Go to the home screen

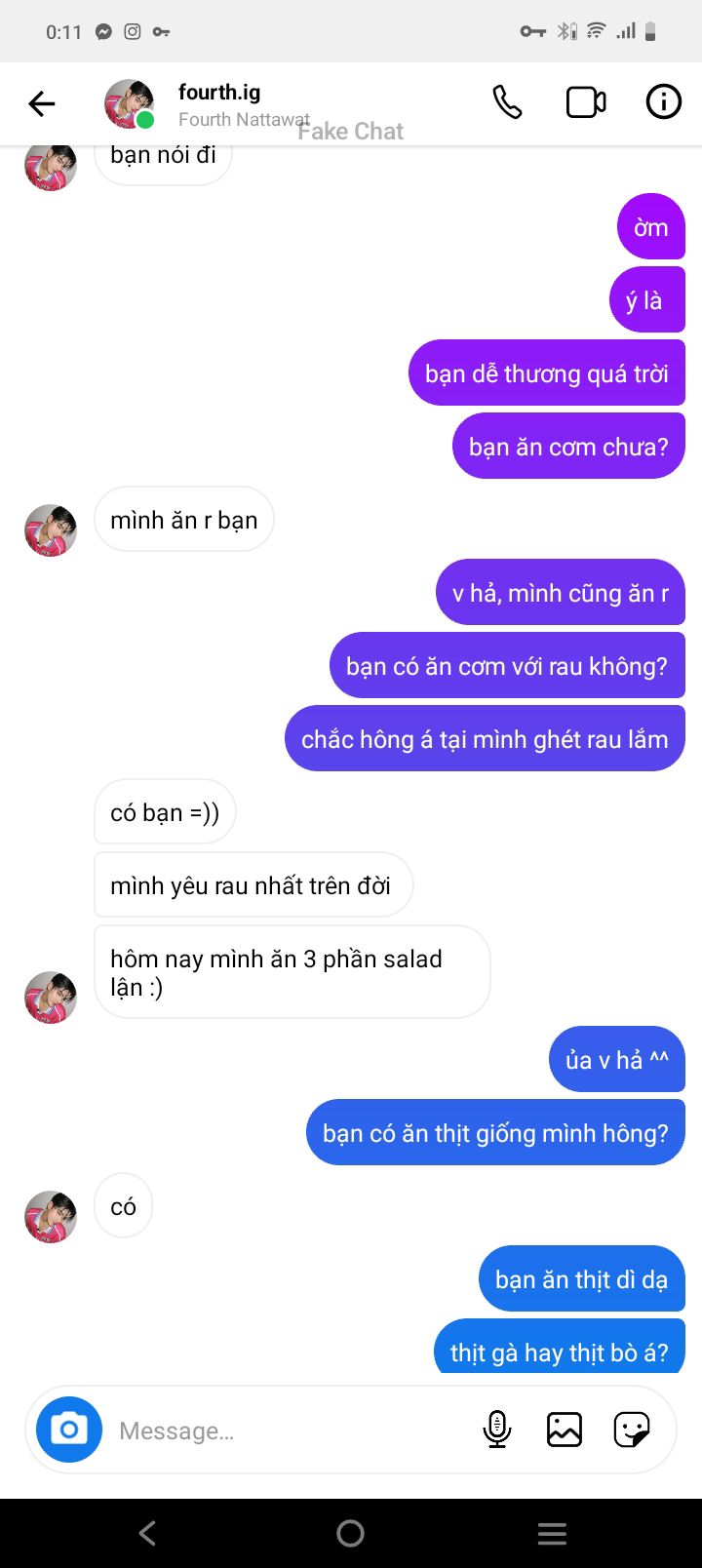coord(350,1533)
